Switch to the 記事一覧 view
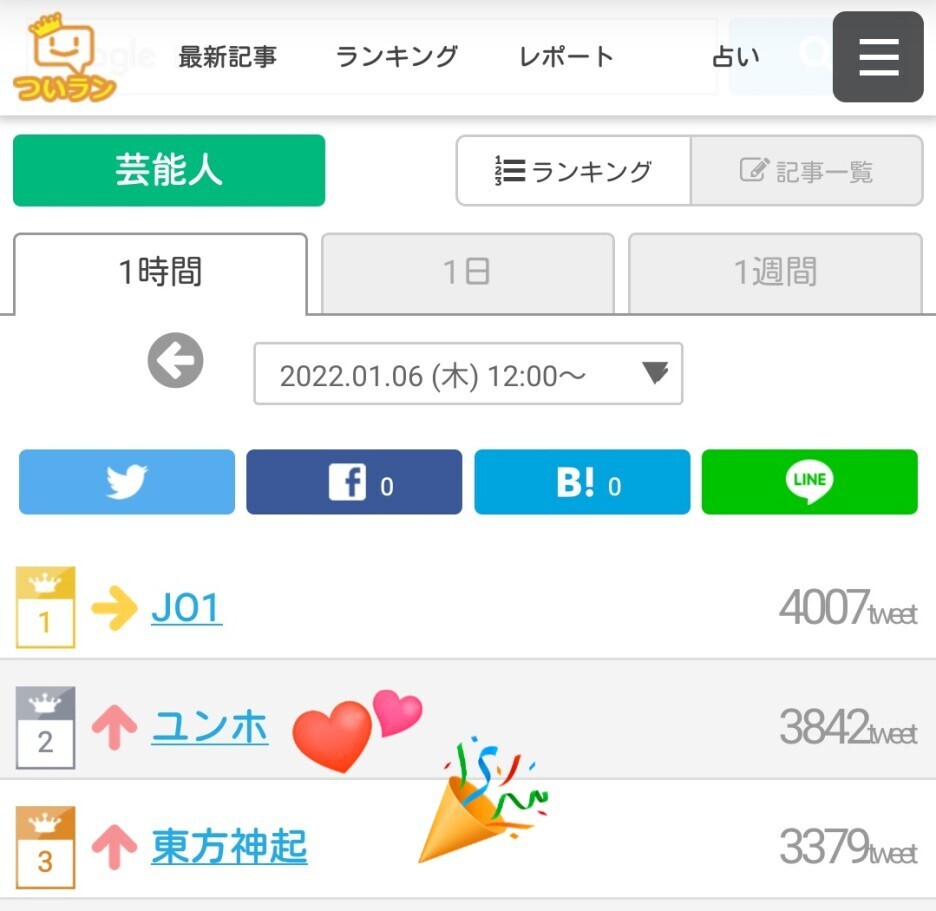The height and width of the screenshot is (911, 936). [x=806, y=171]
